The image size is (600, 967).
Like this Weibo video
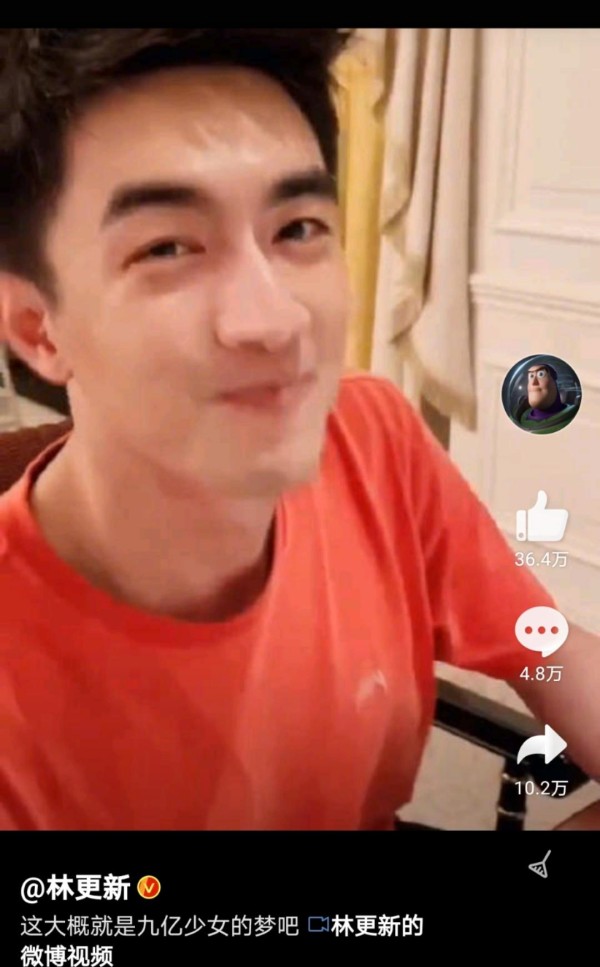coord(541,517)
